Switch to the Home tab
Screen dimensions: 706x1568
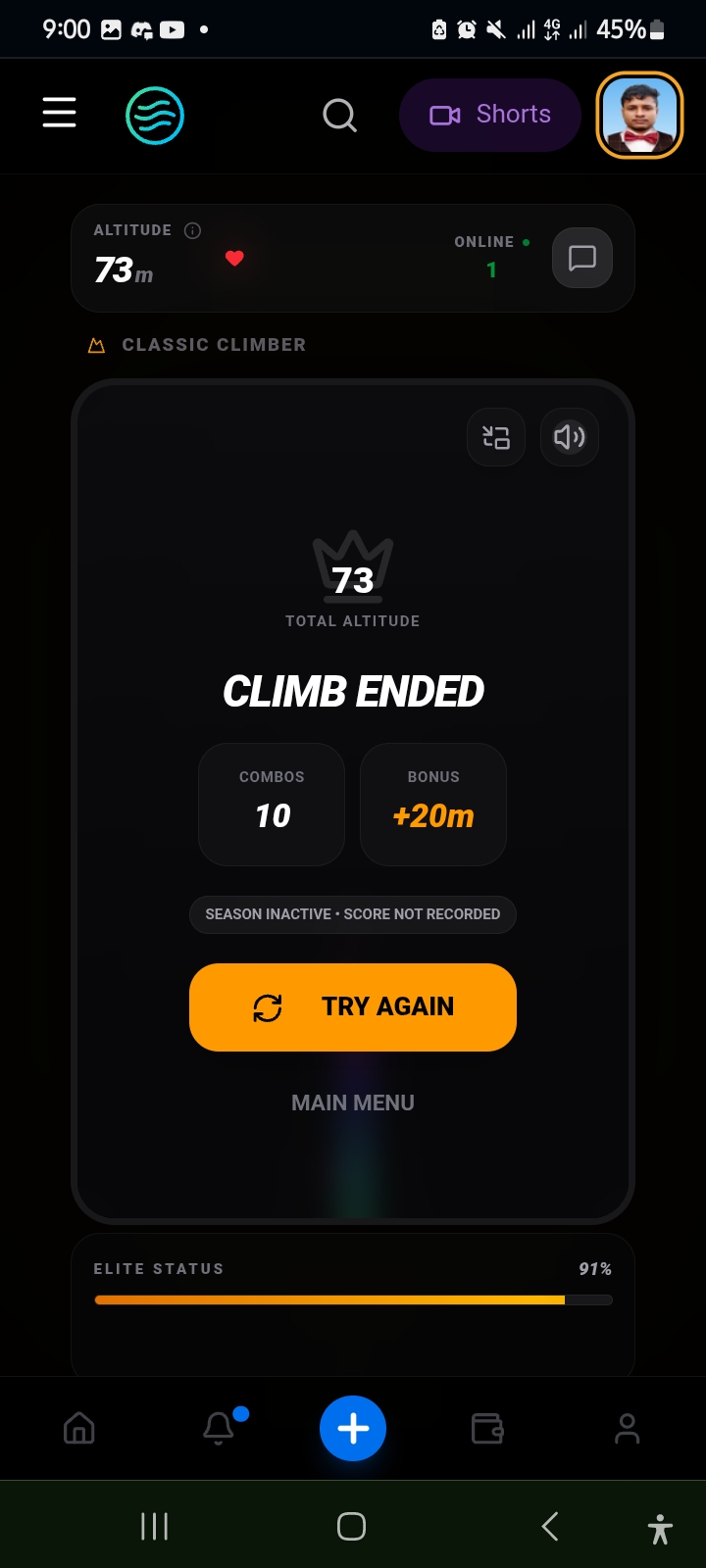tap(78, 1428)
